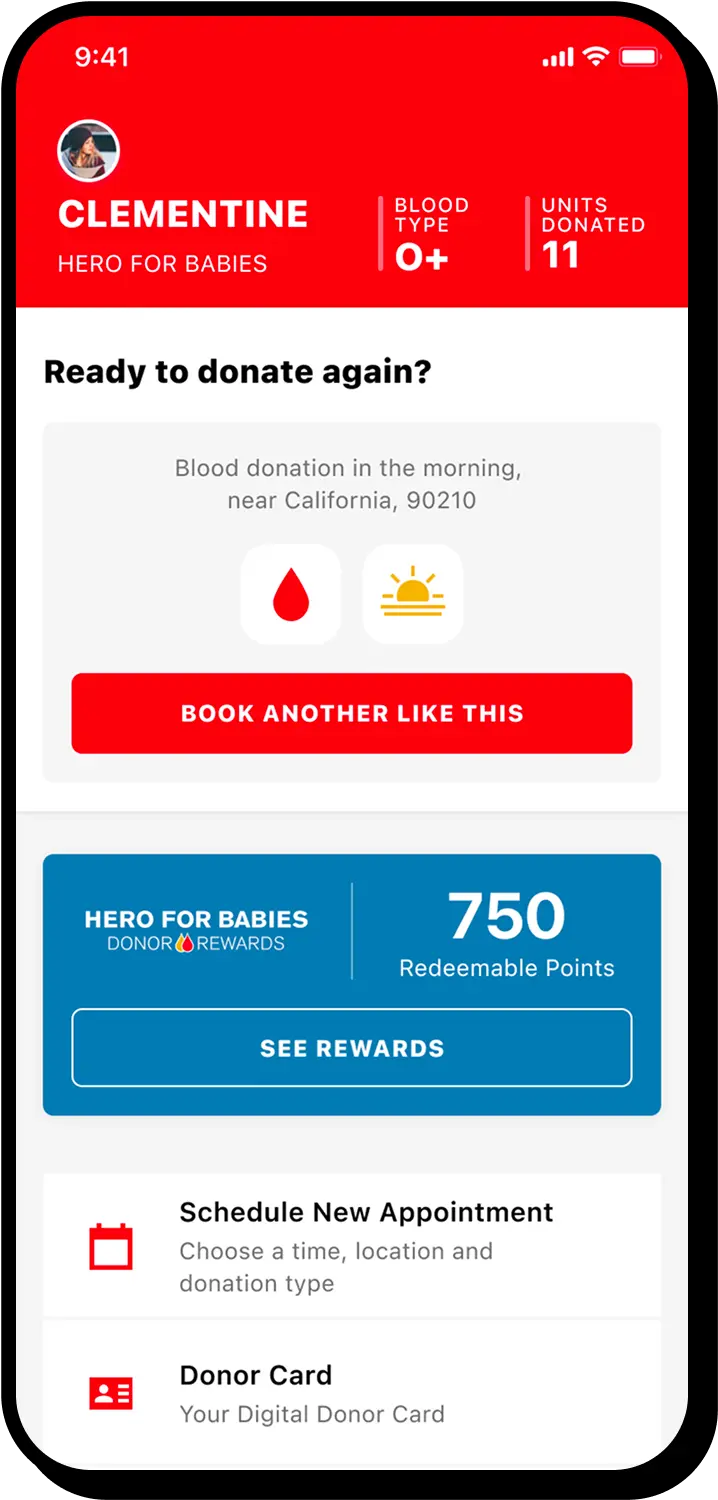Image resolution: width=718 pixels, height=1500 pixels.
Task: Select the morning sun time tile
Action: (x=412, y=594)
